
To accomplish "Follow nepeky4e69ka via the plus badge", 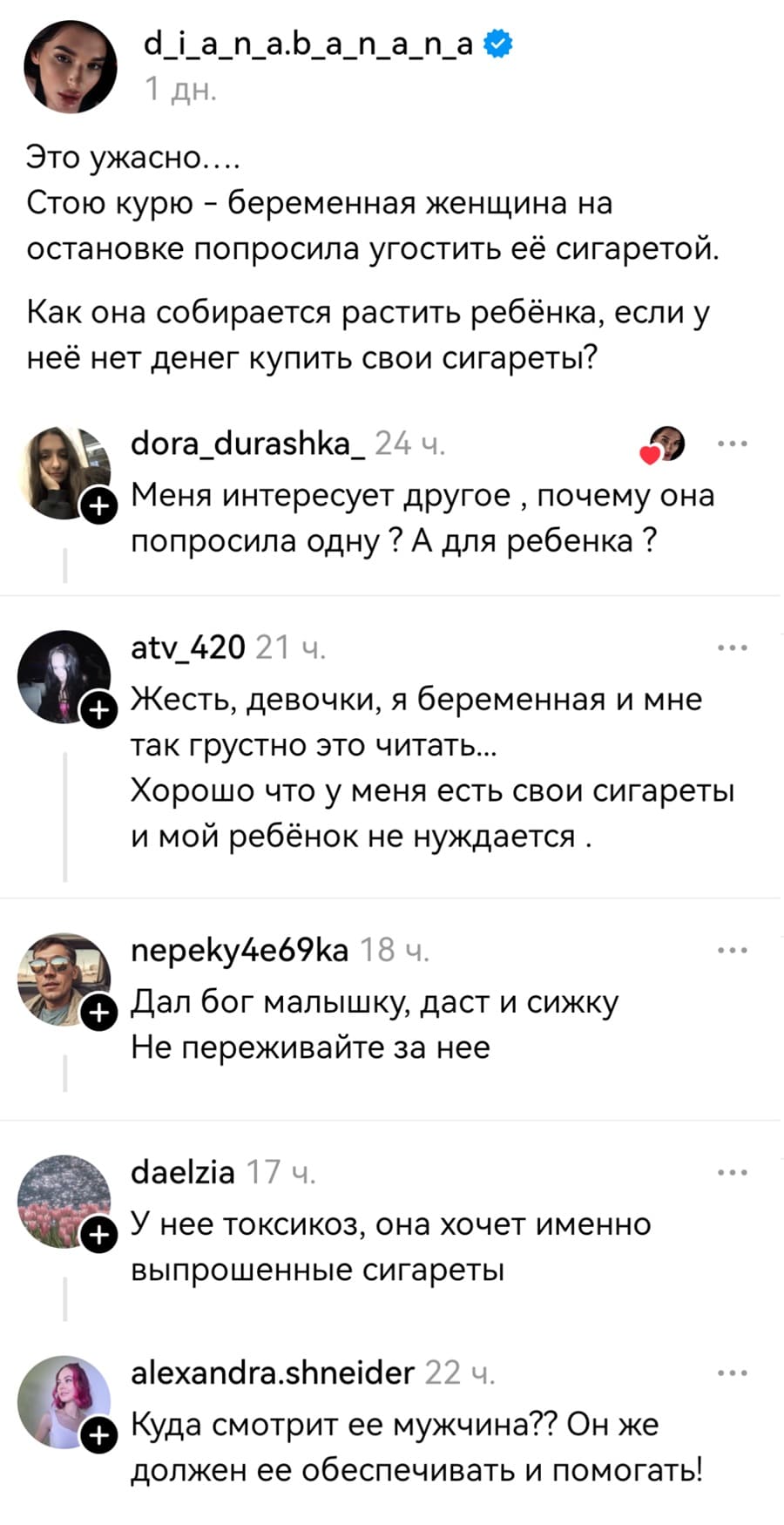I will coord(98,1013).
